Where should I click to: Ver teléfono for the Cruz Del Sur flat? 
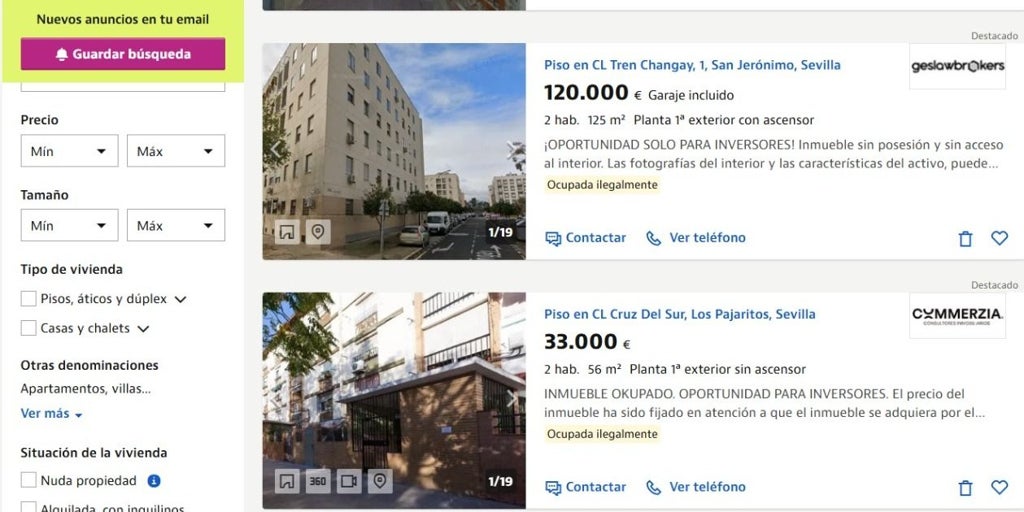(x=696, y=487)
